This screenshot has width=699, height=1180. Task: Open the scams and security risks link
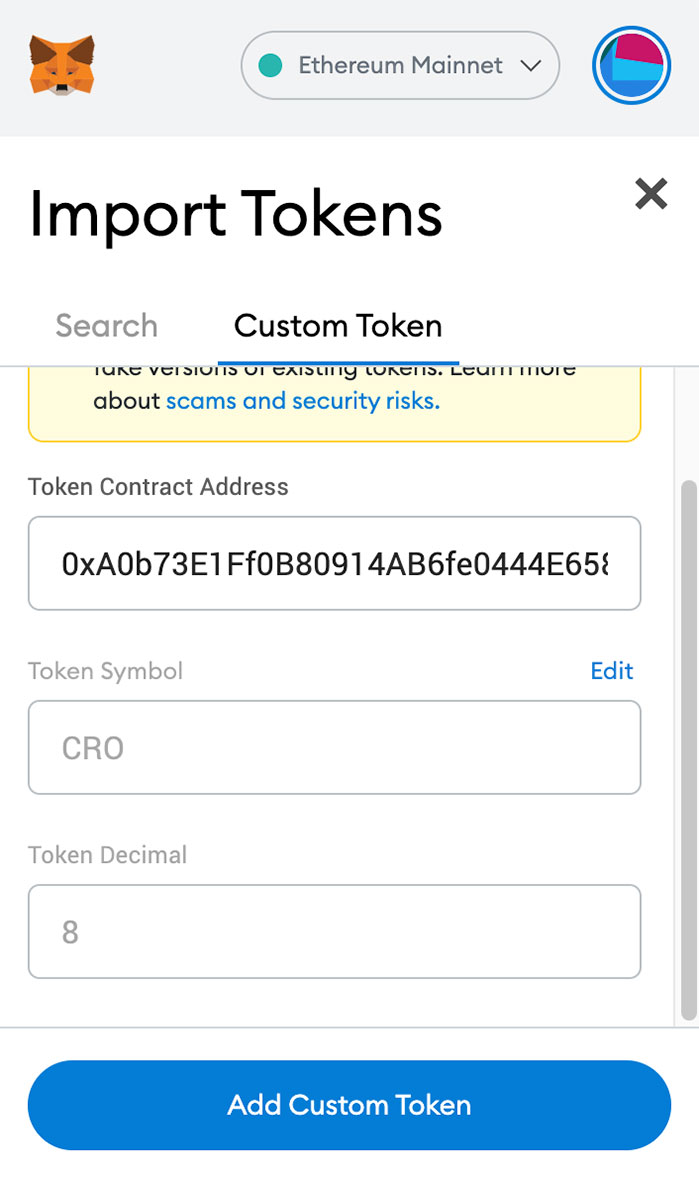tap(302, 400)
